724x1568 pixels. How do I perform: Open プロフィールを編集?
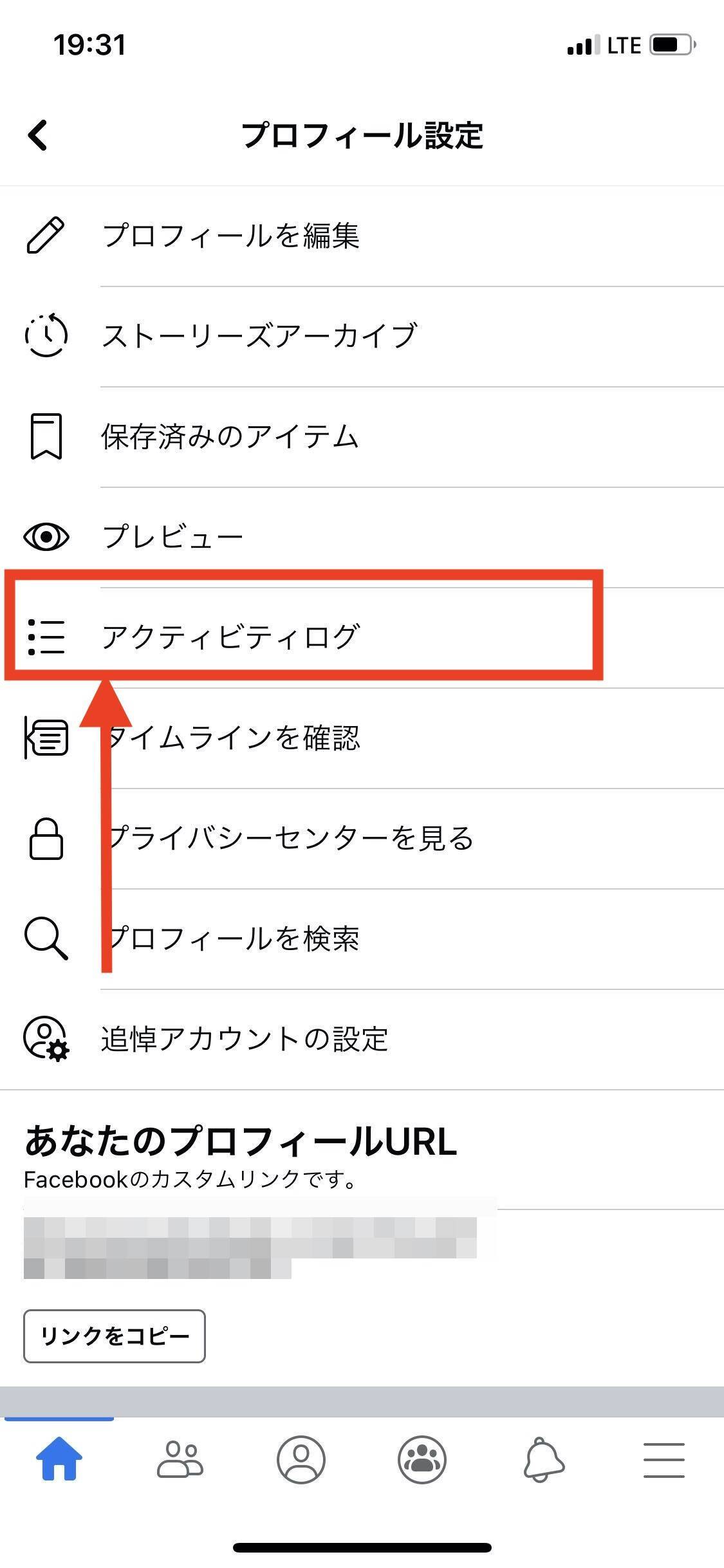tap(232, 236)
